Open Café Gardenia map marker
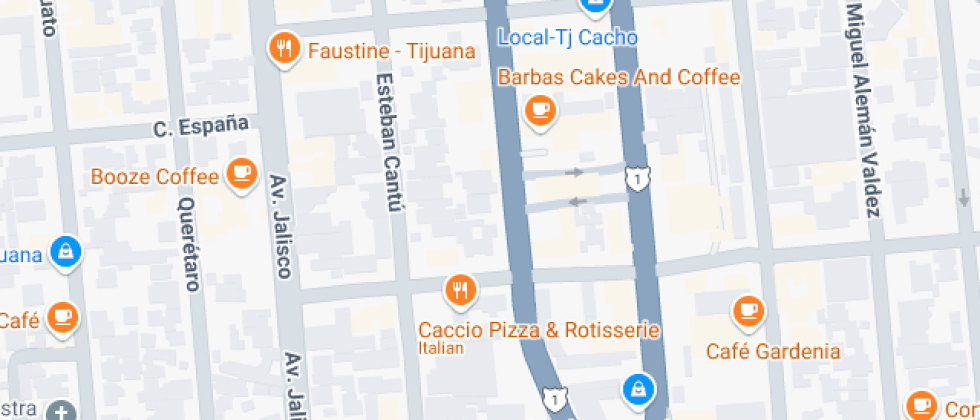Viewport: 980px width, 420px height. point(748,312)
